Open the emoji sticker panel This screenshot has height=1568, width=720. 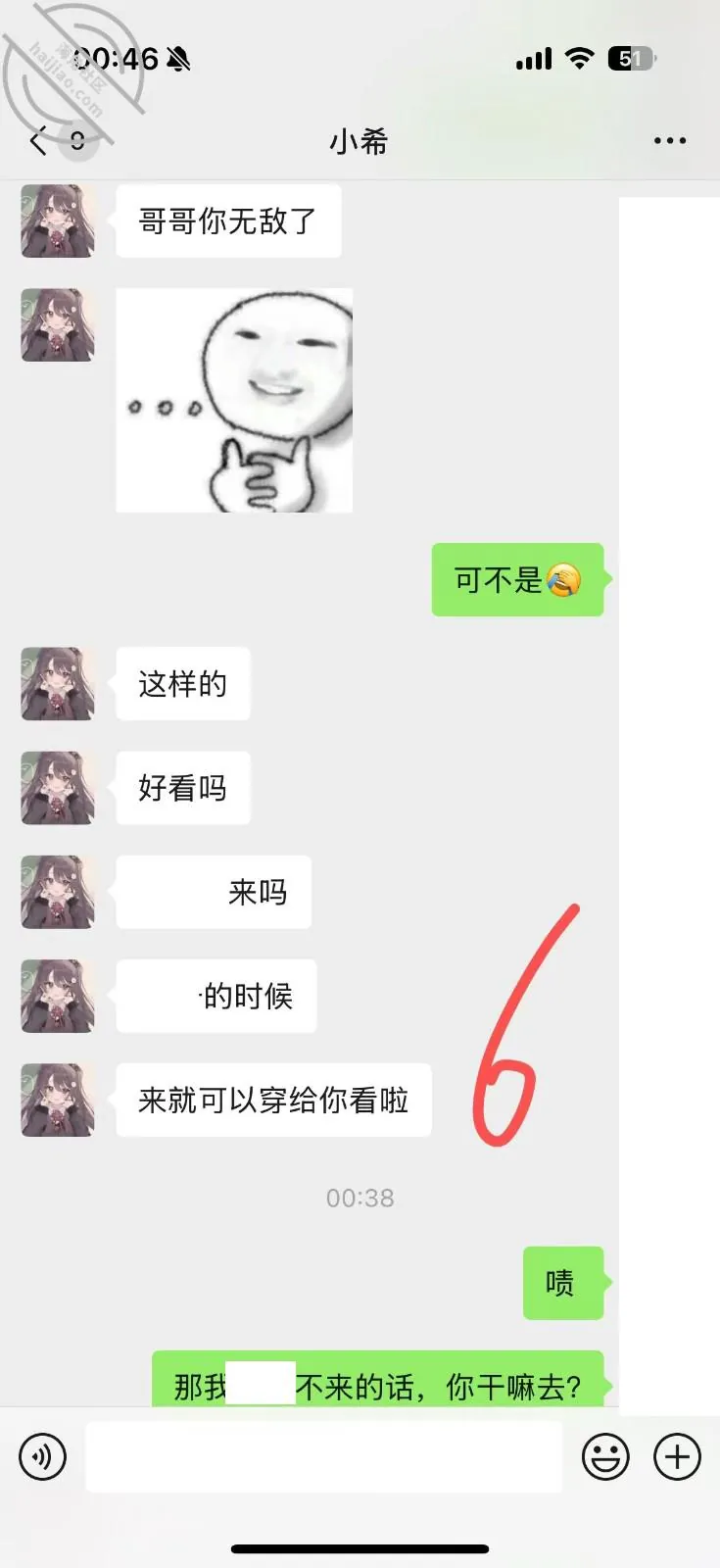(605, 1456)
